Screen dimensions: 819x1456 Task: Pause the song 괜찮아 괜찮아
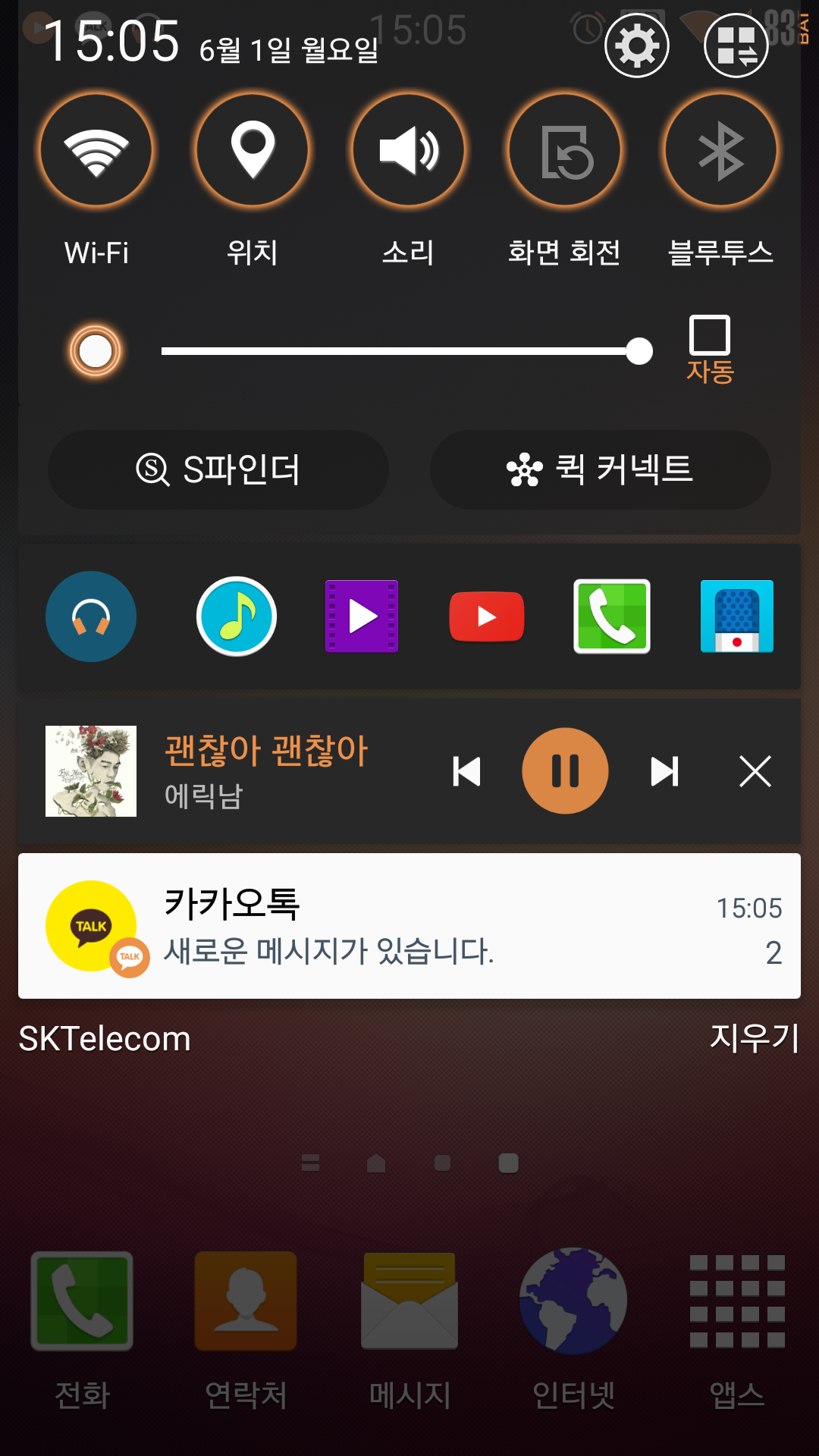tap(565, 771)
